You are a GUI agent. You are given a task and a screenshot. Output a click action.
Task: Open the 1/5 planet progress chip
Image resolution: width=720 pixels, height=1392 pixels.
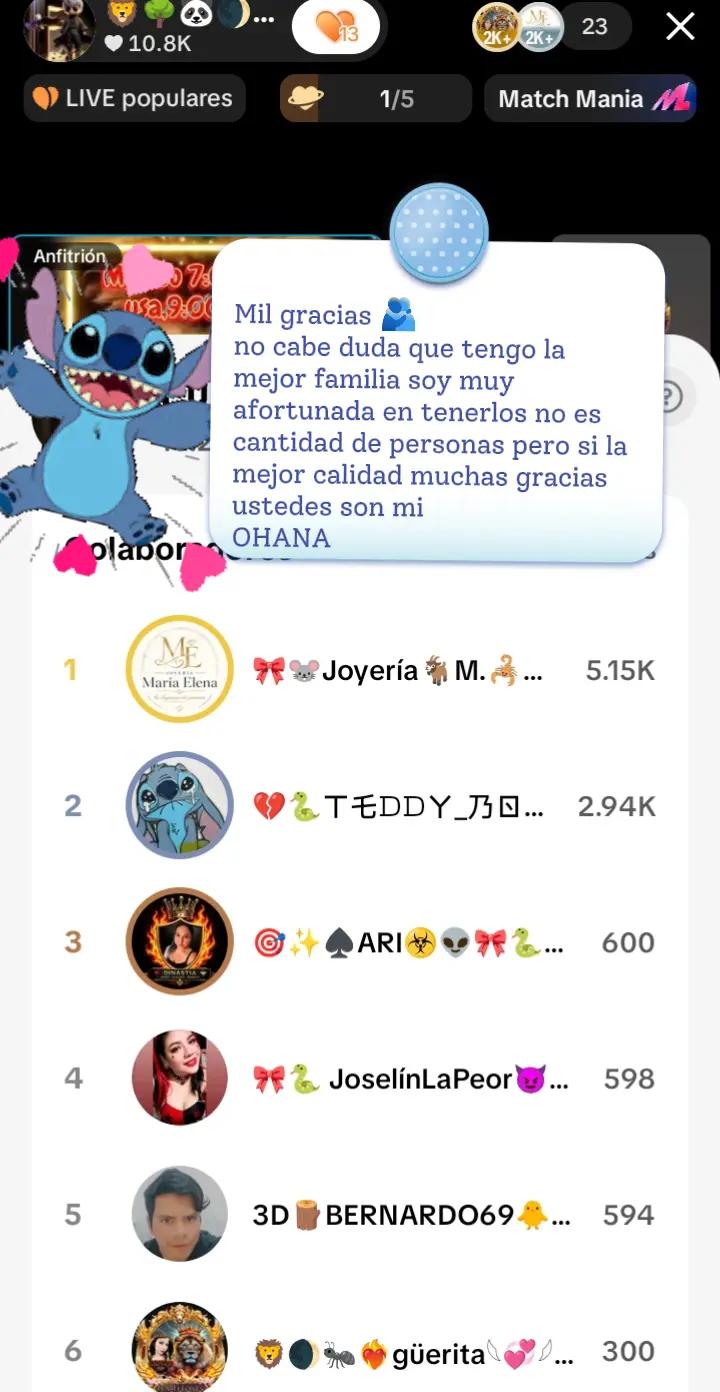pos(376,98)
